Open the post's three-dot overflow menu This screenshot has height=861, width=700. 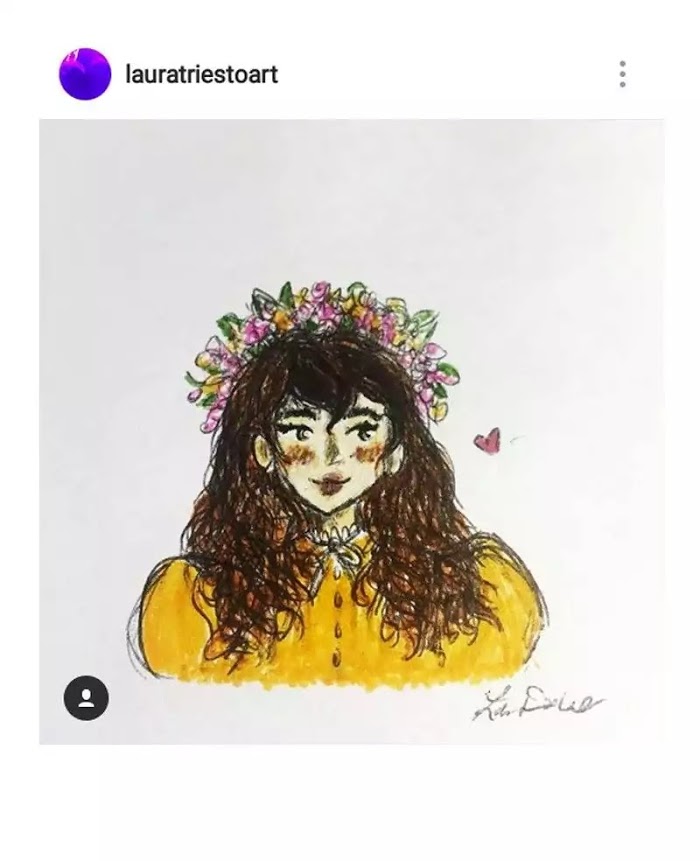point(622,74)
